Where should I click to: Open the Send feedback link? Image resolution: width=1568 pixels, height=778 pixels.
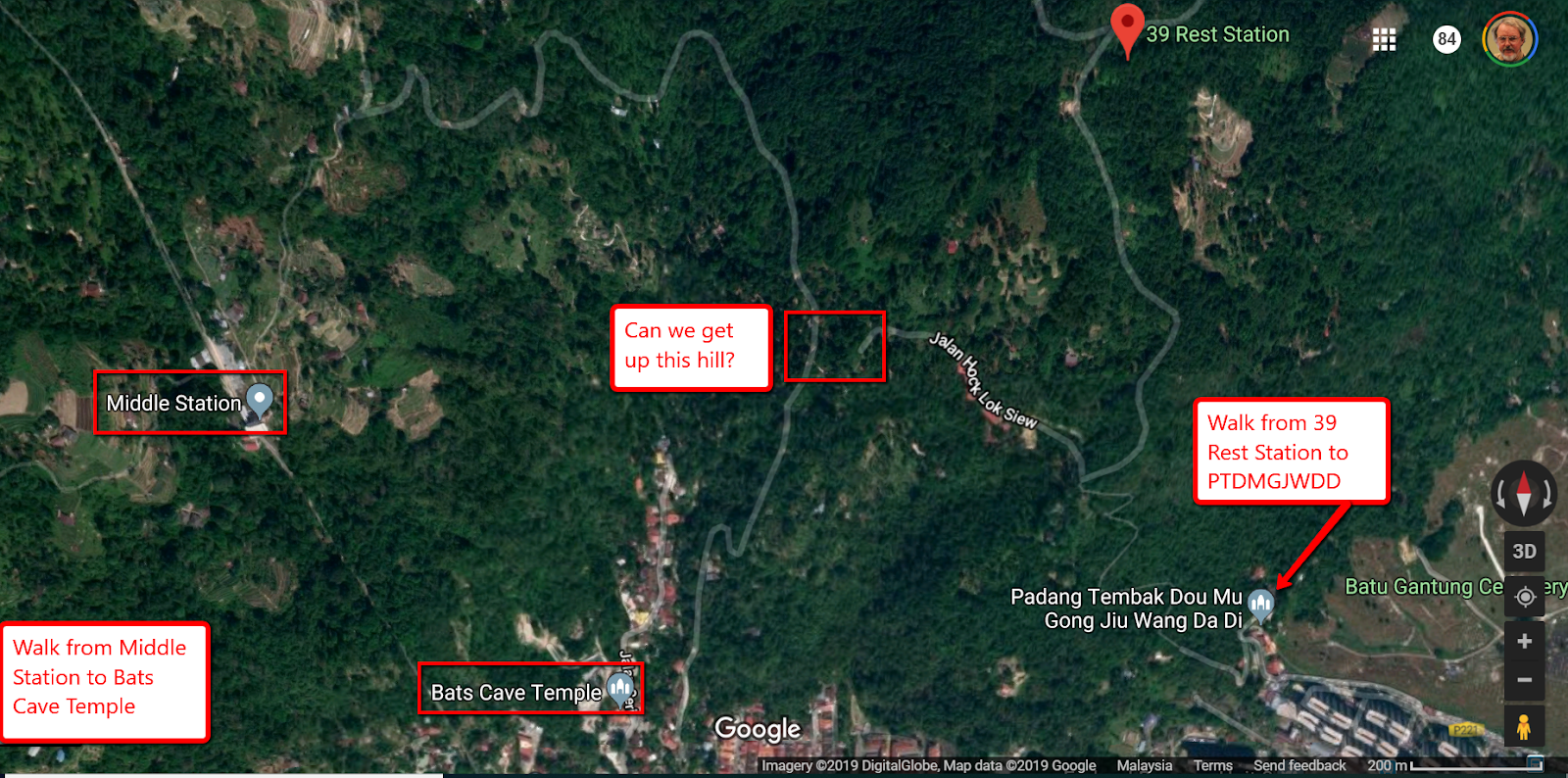1299,765
